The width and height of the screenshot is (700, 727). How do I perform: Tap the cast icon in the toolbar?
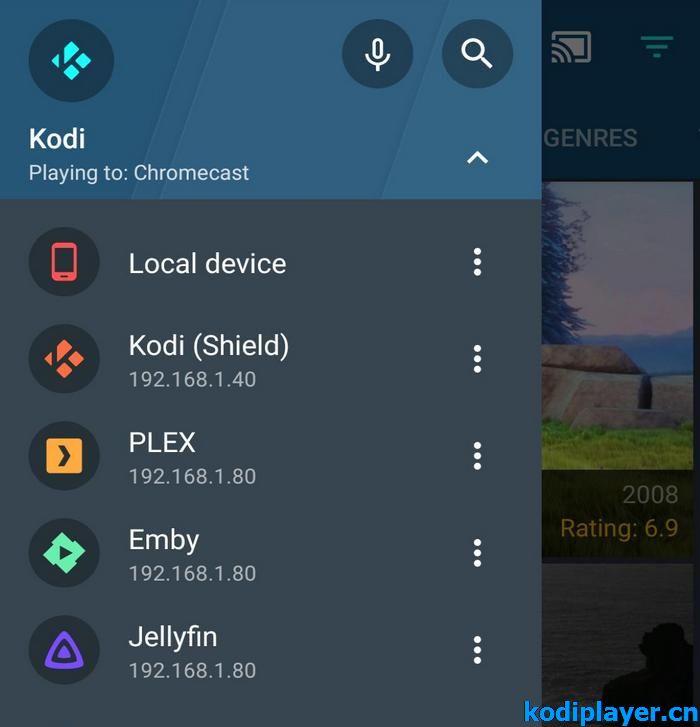[571, 46]
